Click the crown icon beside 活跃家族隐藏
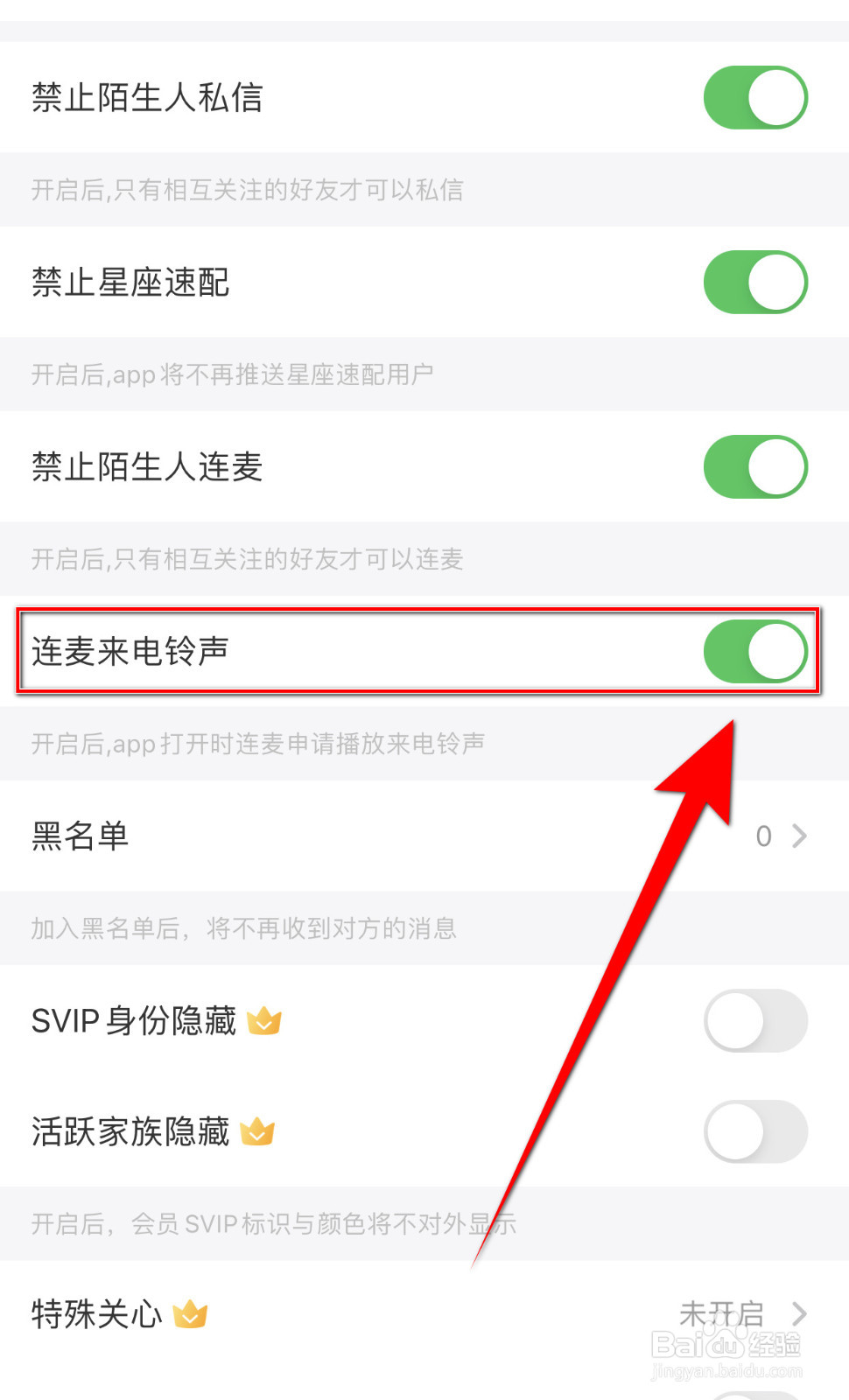The image size is (849, 1400). 258,1131
